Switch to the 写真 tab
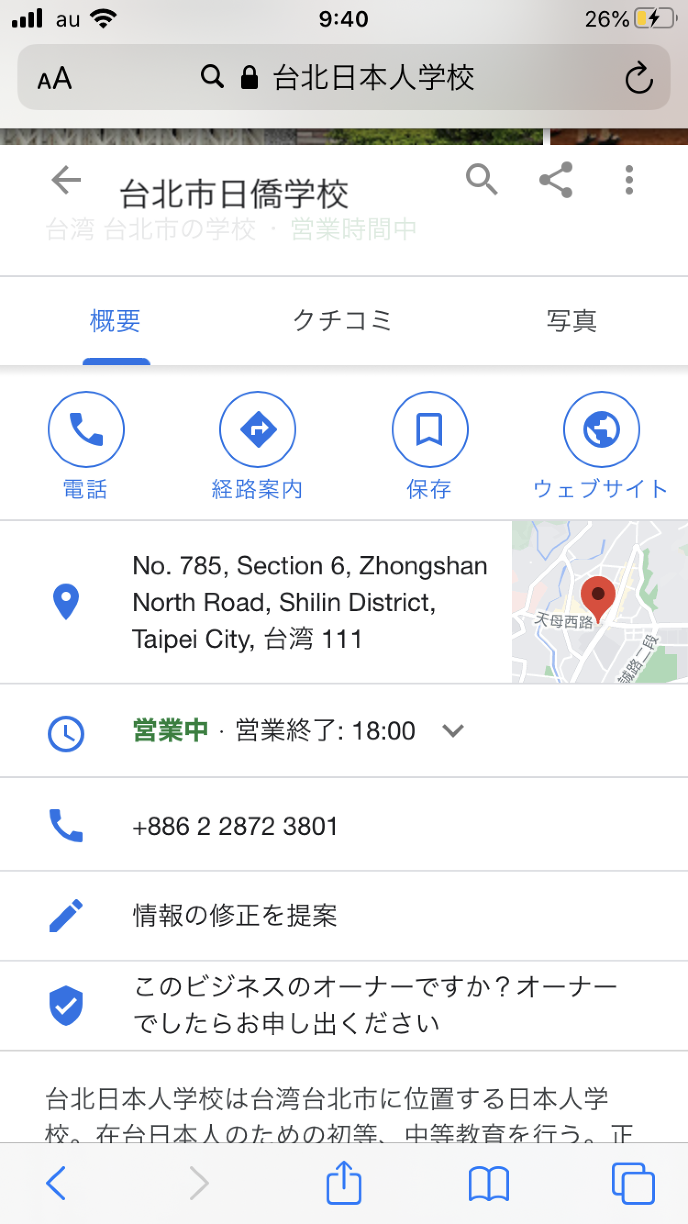 tap(572, 321)
